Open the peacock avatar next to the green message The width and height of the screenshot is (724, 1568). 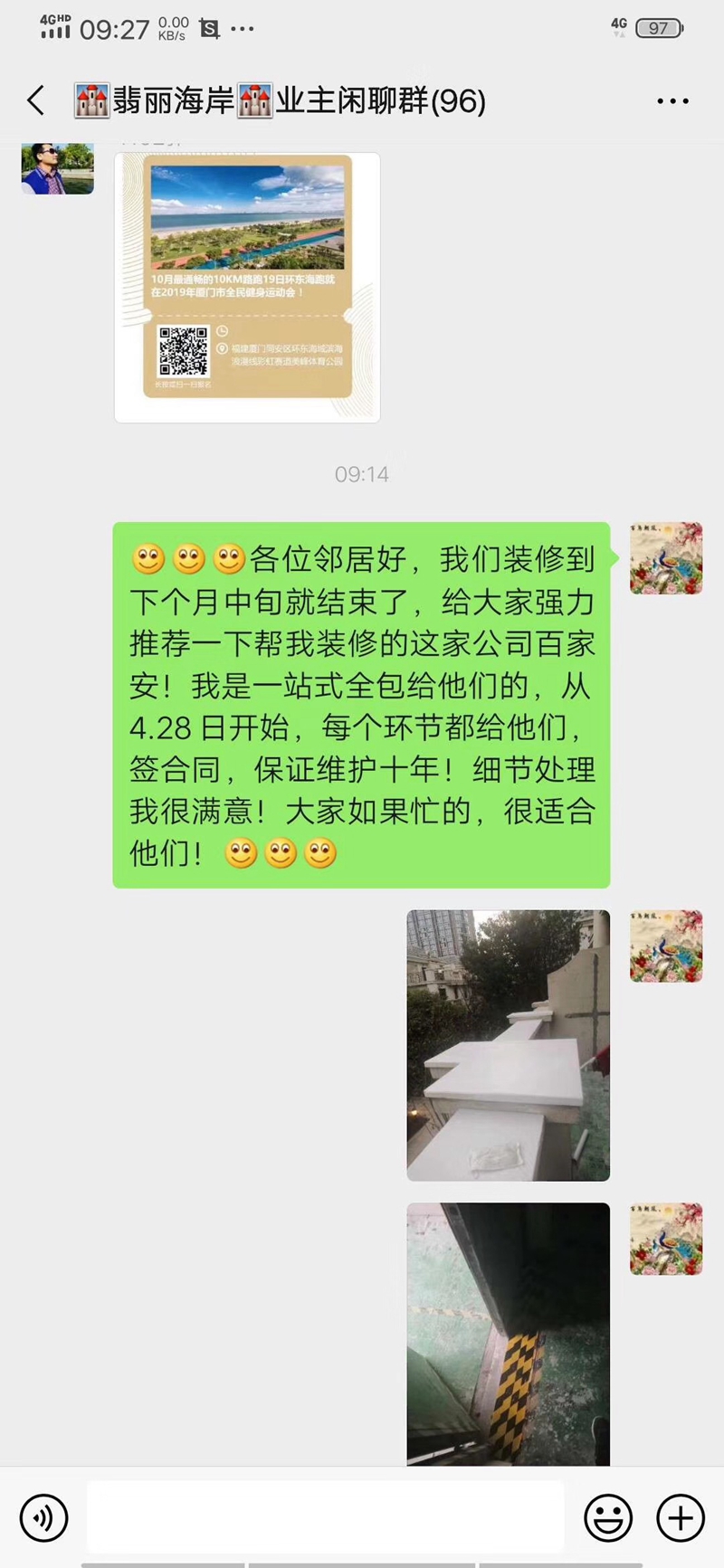coord(666,558)
